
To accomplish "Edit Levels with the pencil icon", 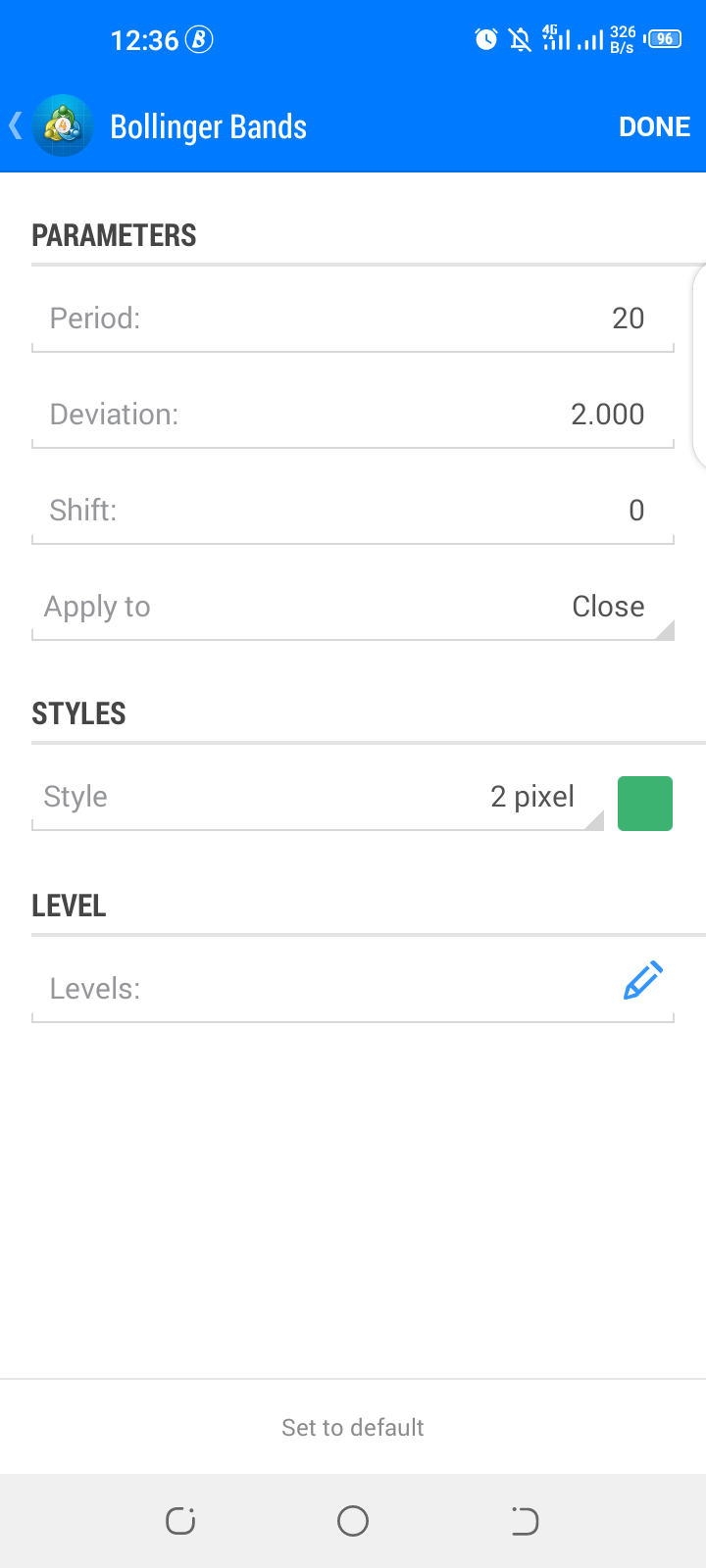I will pos(643,981).
